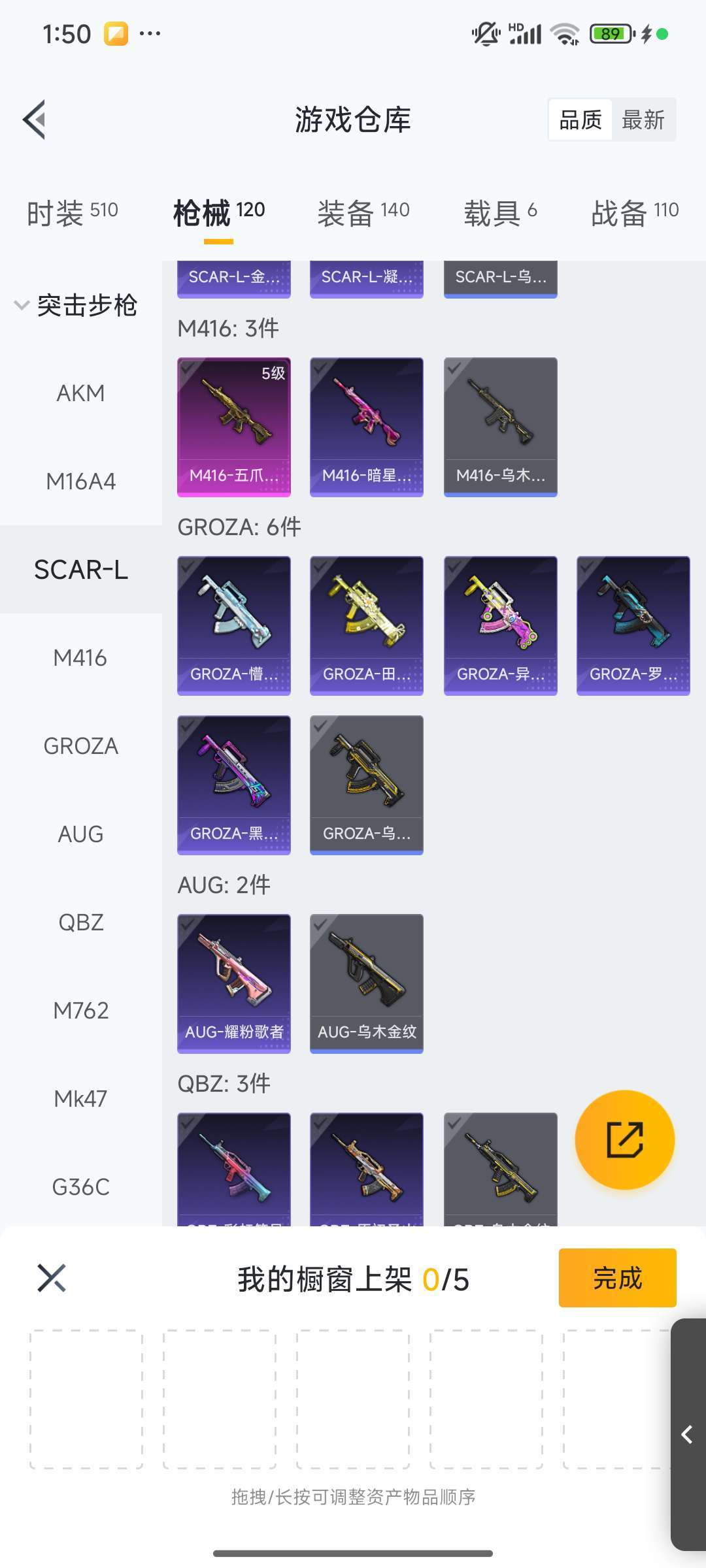Select Mk47 in the weapon list

[80, 1099]
